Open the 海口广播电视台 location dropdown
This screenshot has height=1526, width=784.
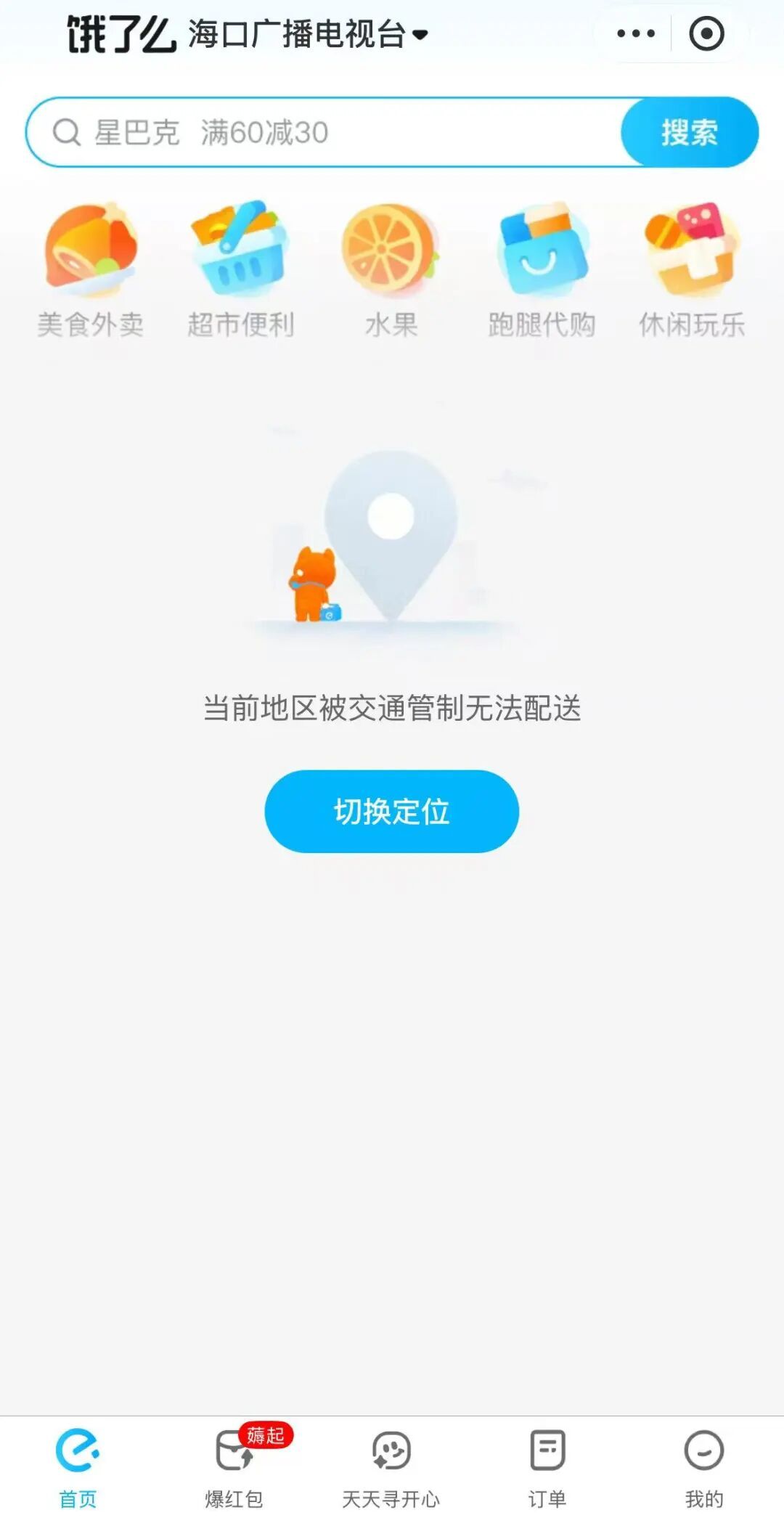(x=309, y=34)
